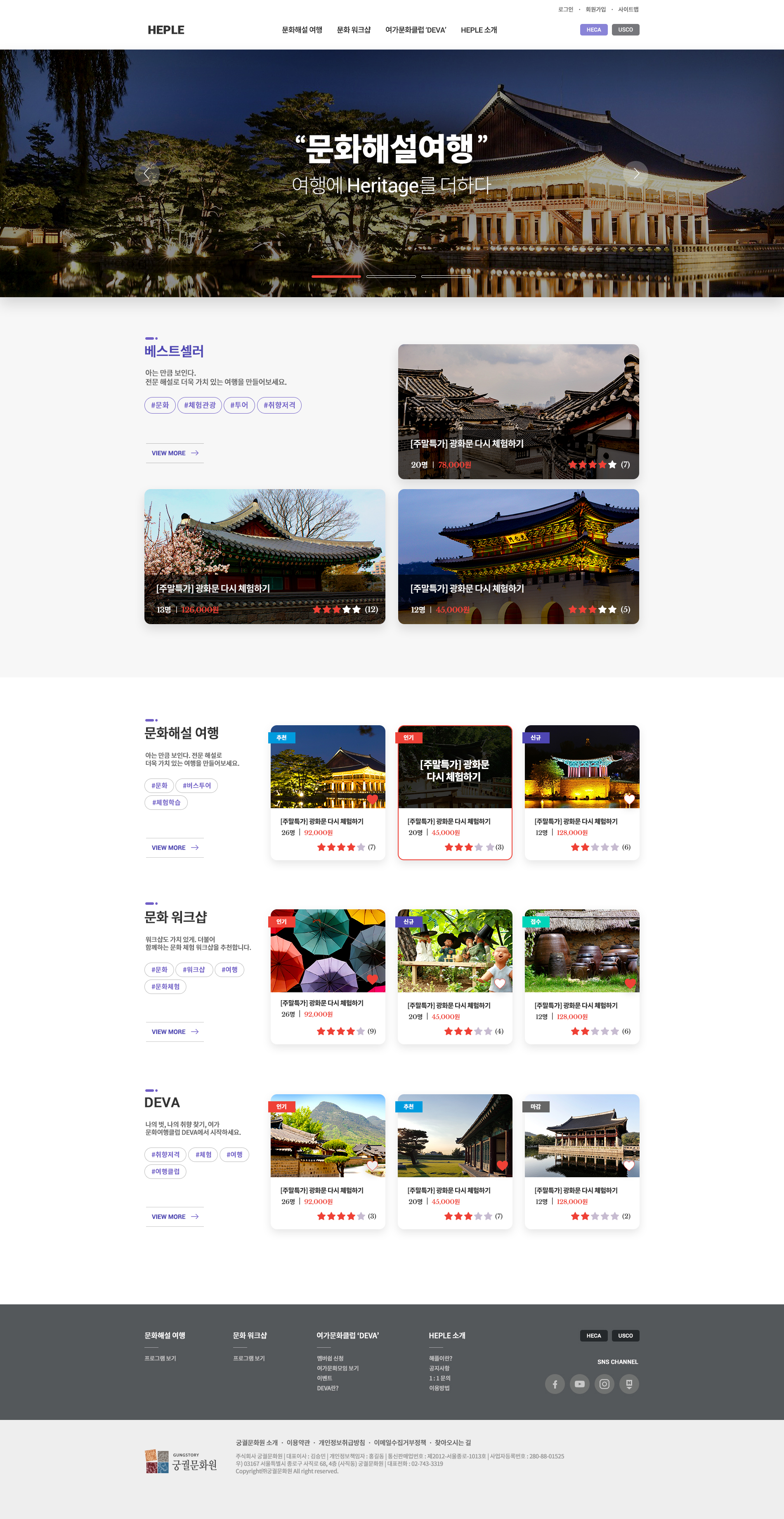Open the Facebook icon in the footer
Image resolution: width=784 pixels, height=1519 pixels.
[x=555, y=1384]
